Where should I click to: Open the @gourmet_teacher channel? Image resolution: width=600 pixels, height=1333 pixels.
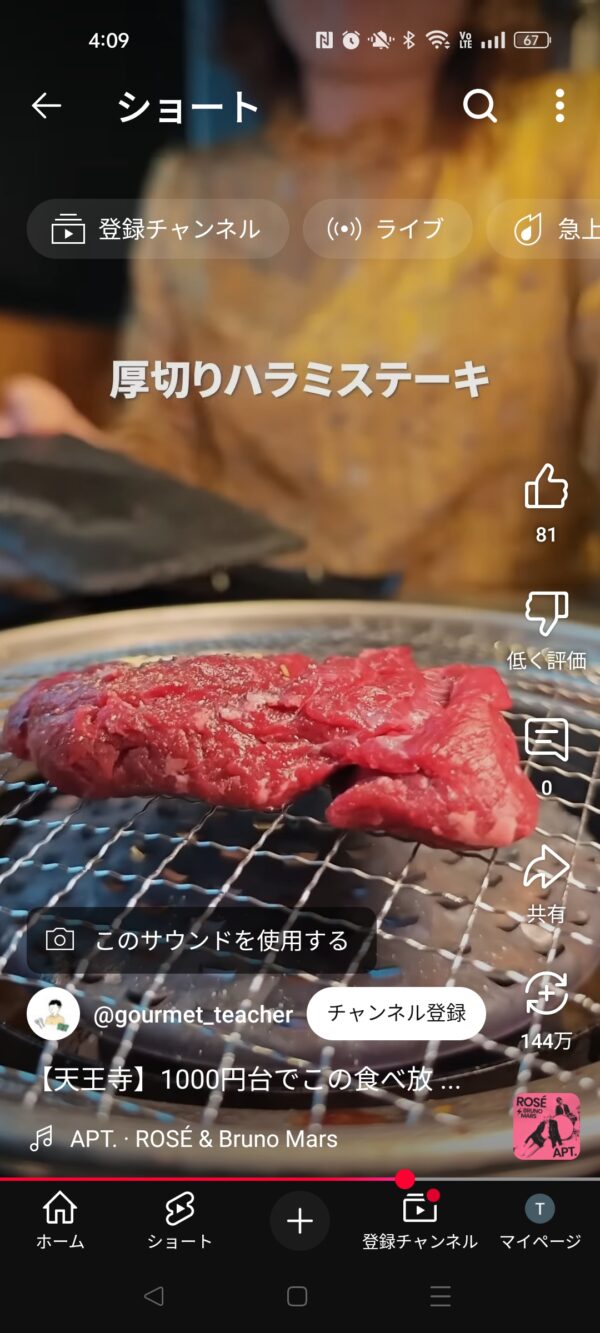click(x=192, y=1014)
